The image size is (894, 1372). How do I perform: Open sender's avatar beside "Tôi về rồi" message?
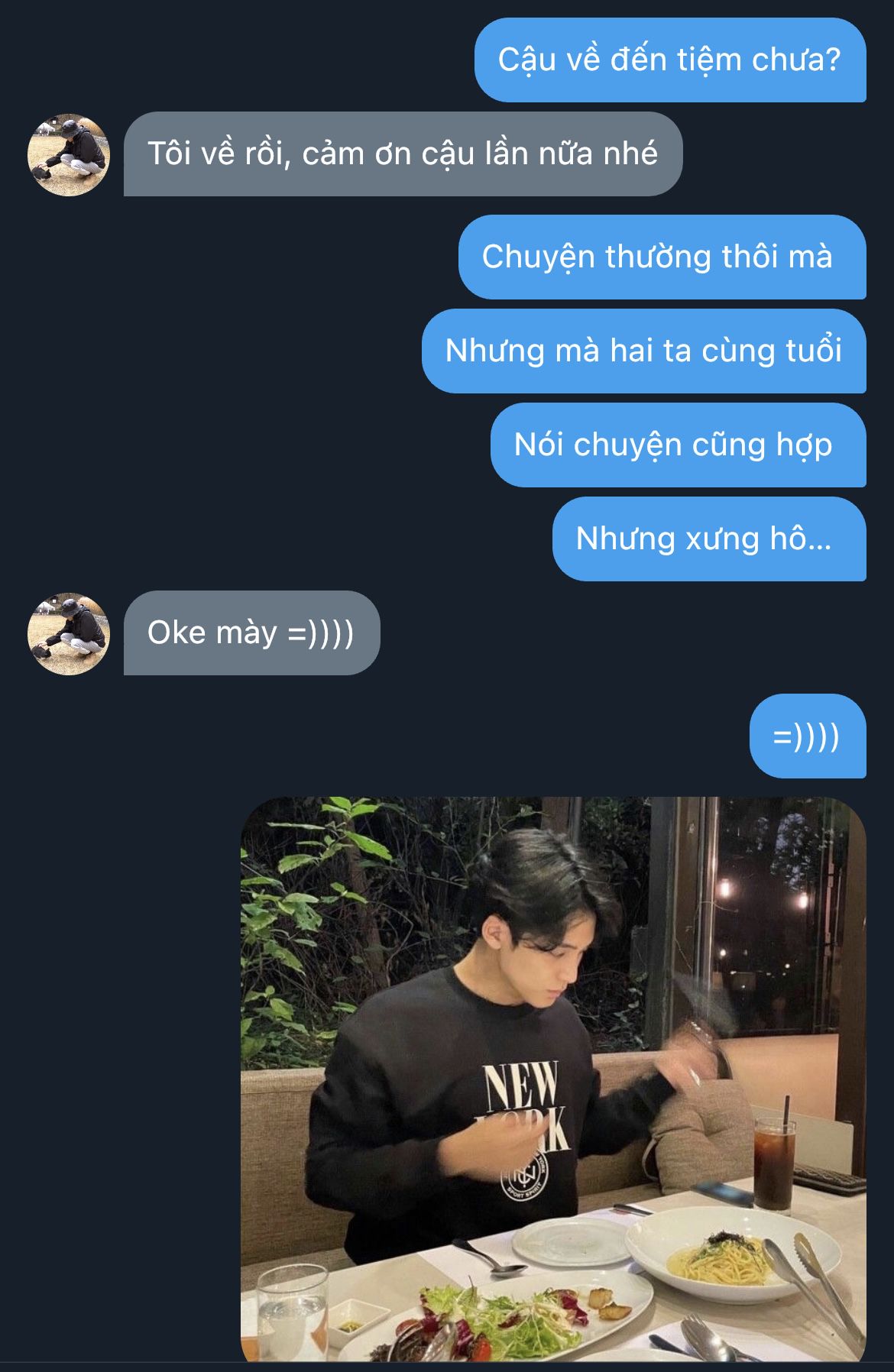(69, 155)
